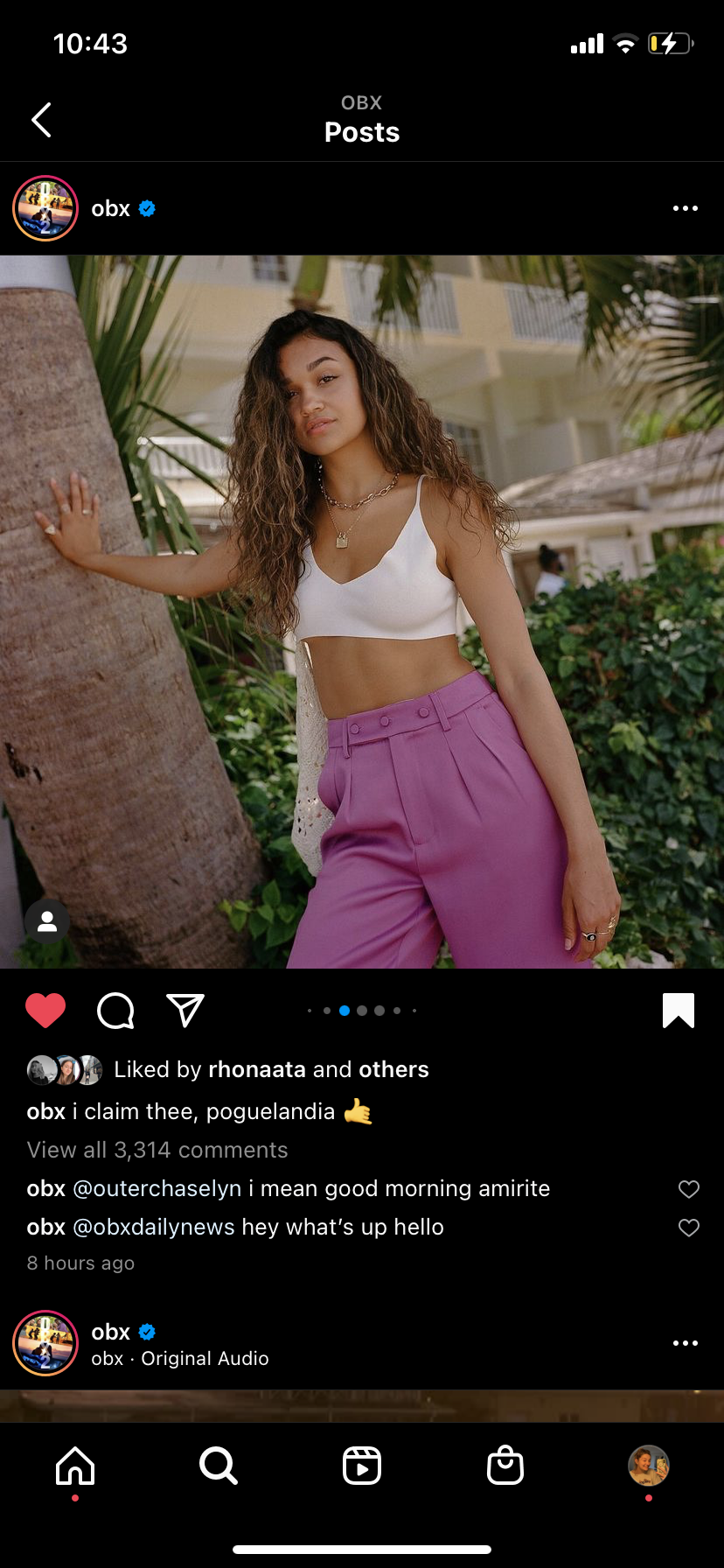
Task: Like the comment mentioning @obxdailynews
Action: pos(689,1227)
